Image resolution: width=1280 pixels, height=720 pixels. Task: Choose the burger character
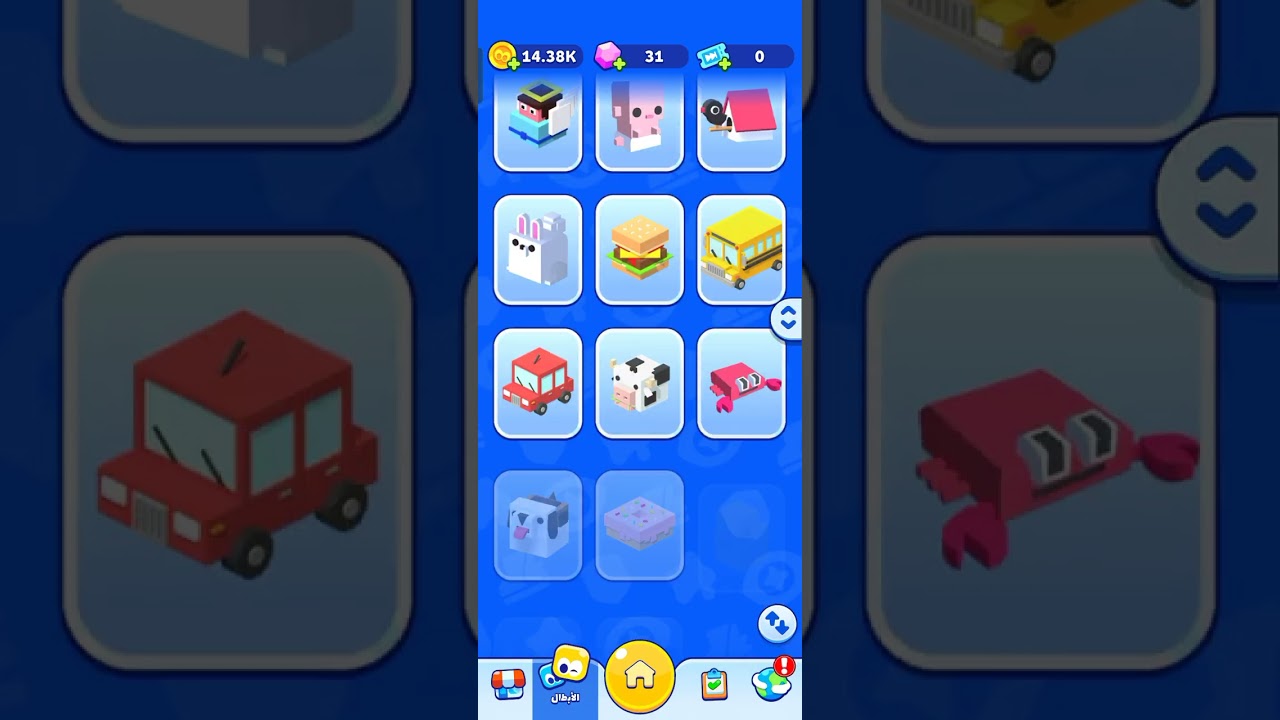pos(639,249)
